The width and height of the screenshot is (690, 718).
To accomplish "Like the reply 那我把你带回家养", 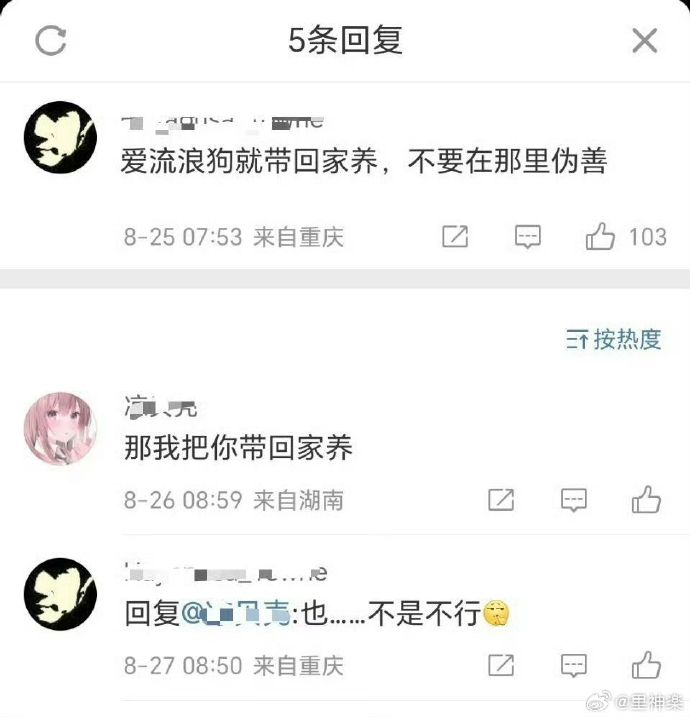I will click(646, 499).
